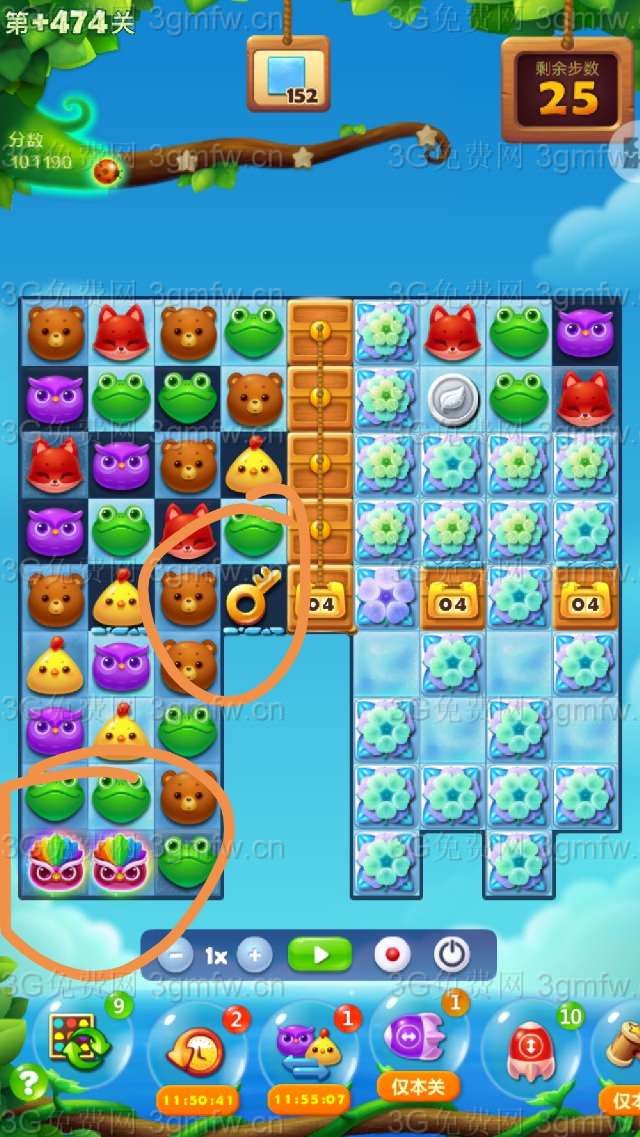Viewport: 640px width, 1137px height.
Task: Tap the green play button
Action: (x=320, y=955)
